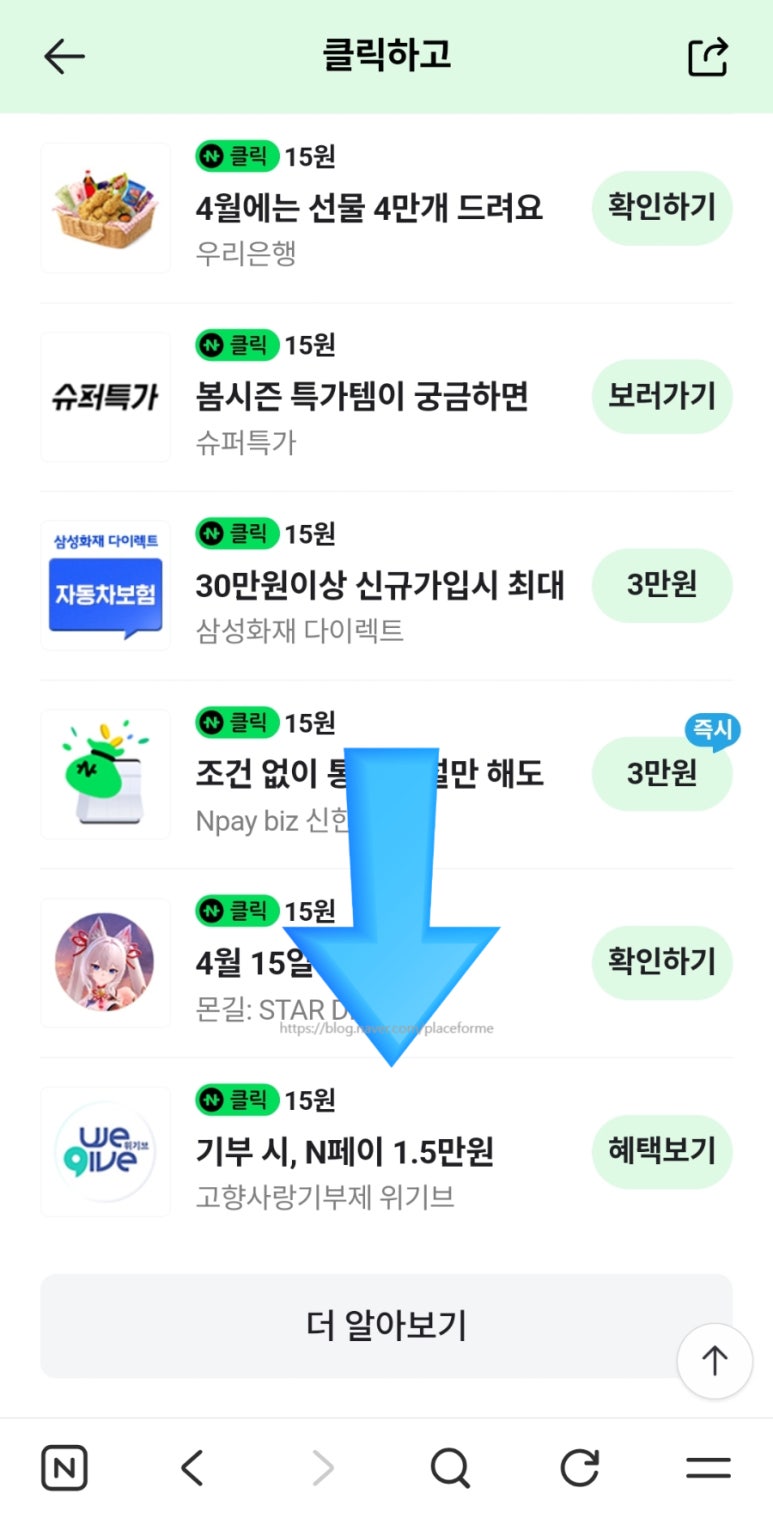Jump to top with the up-arrow button

(x=714, y=1360)
